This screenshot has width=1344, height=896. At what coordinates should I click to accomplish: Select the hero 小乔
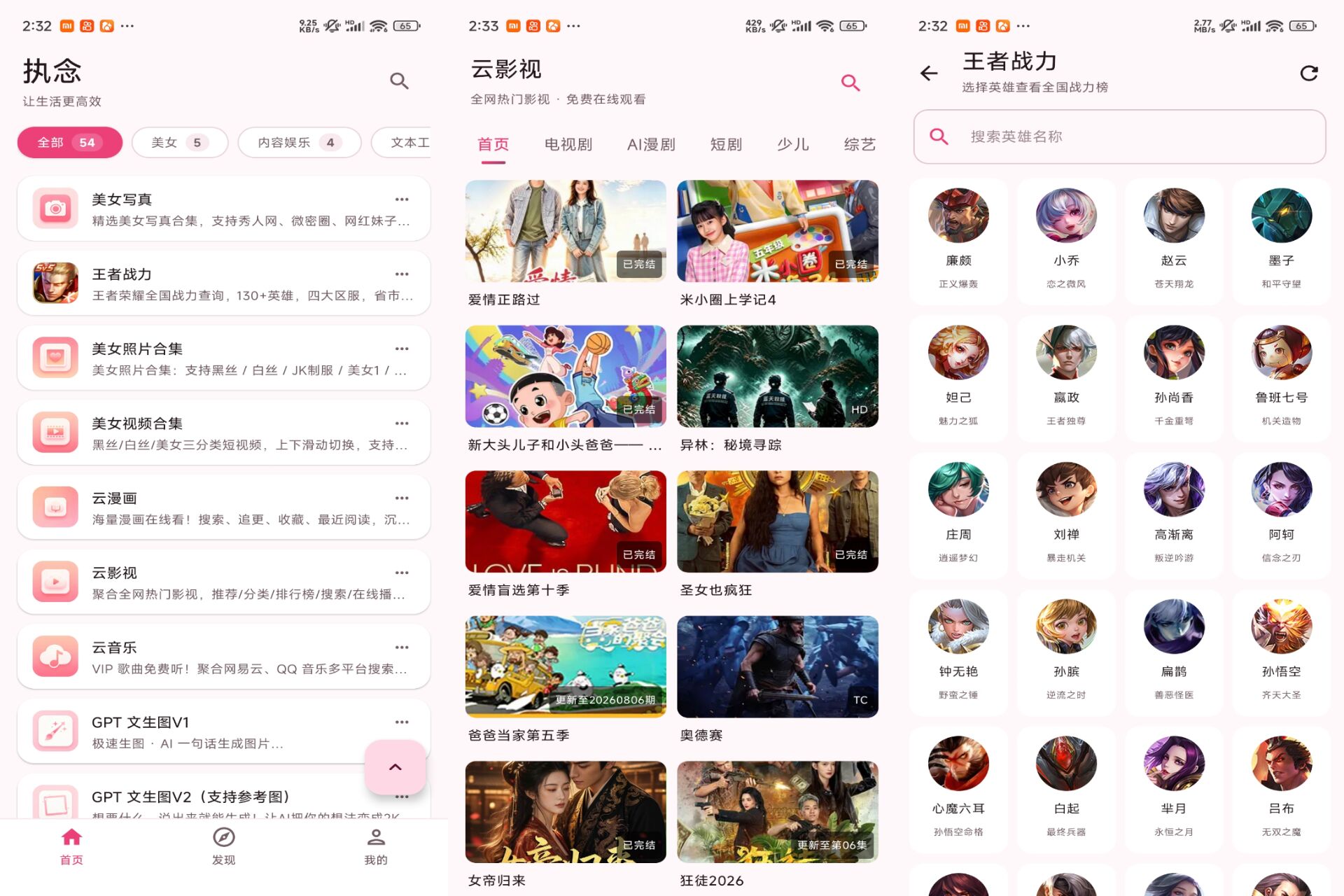coord(1066,240)
